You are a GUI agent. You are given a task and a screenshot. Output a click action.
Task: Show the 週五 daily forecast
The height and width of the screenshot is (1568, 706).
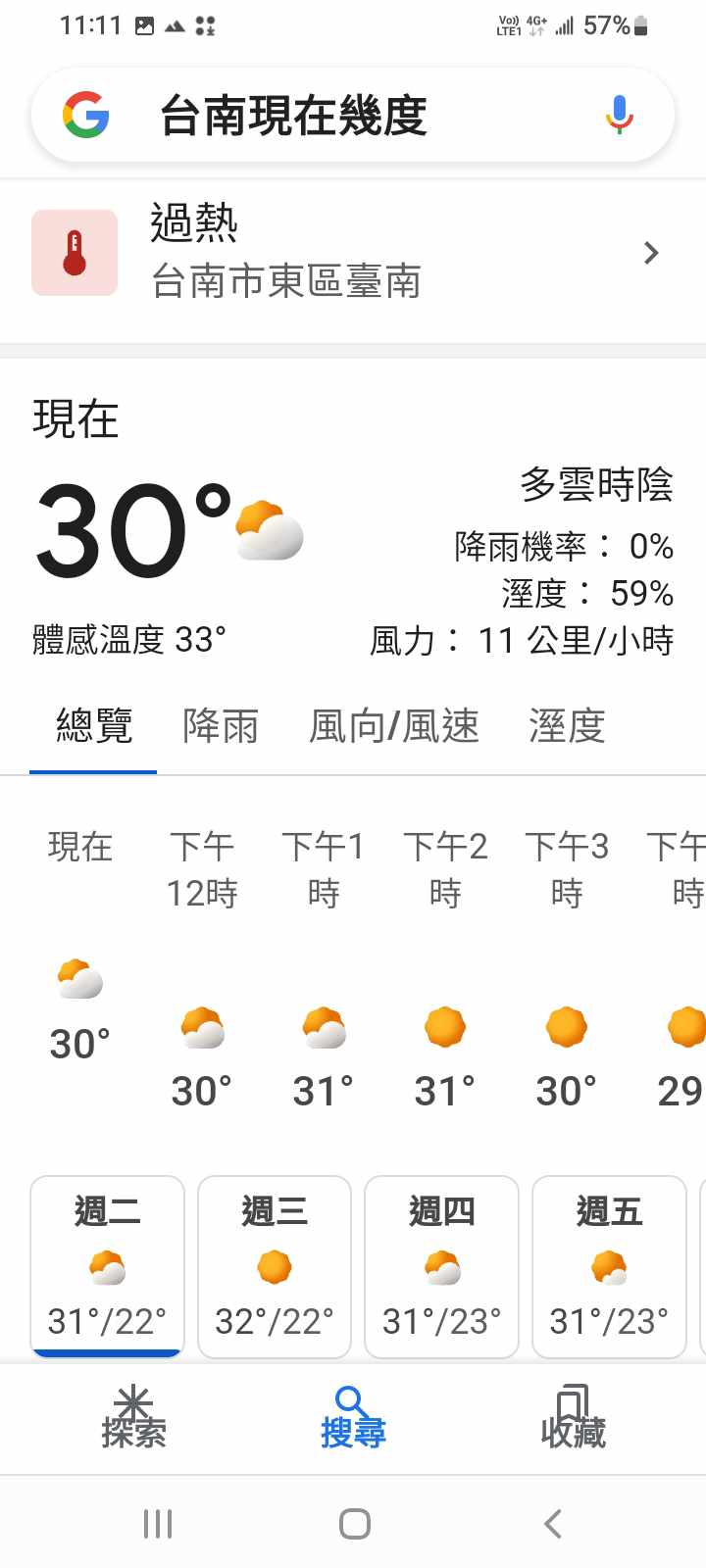pos(609,1266)
